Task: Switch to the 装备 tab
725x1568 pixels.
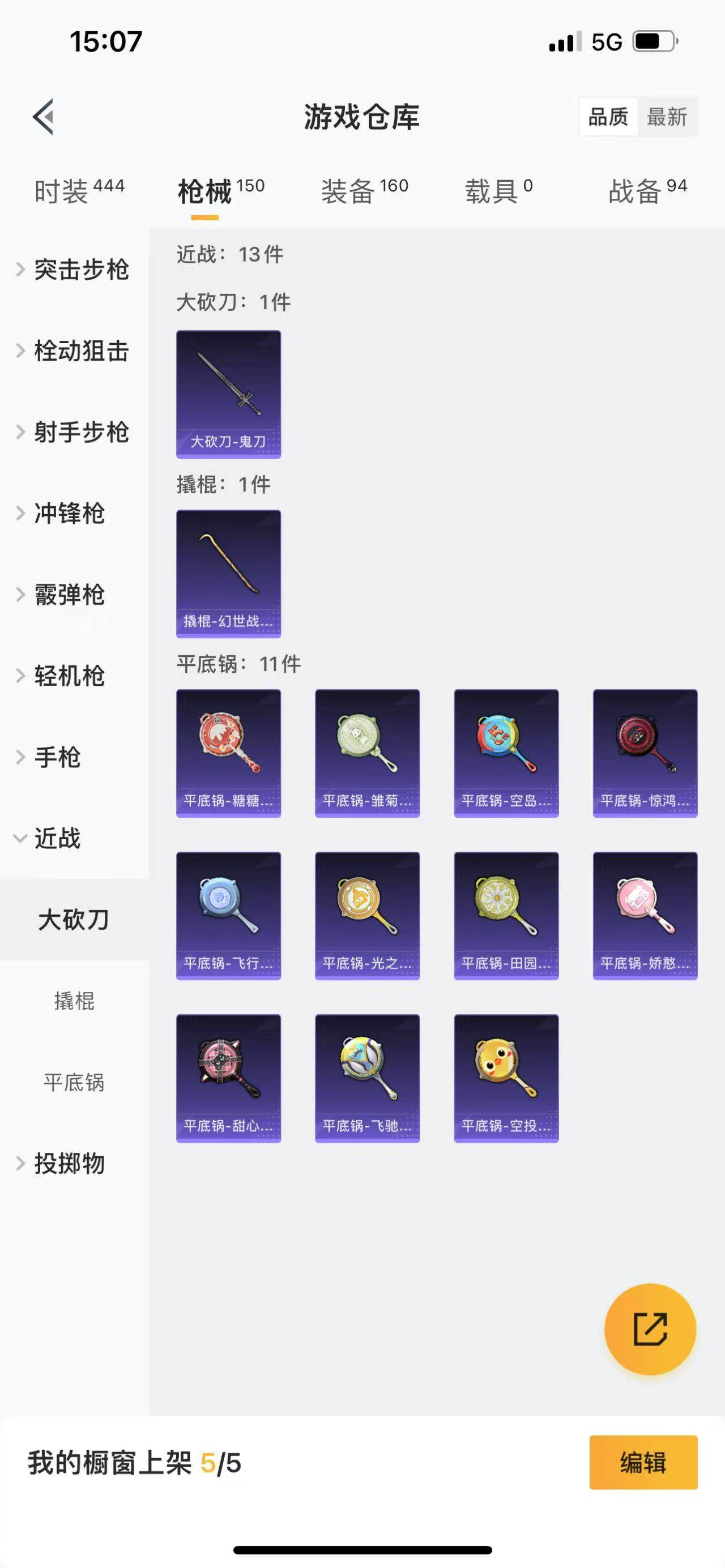Action: 364,191
